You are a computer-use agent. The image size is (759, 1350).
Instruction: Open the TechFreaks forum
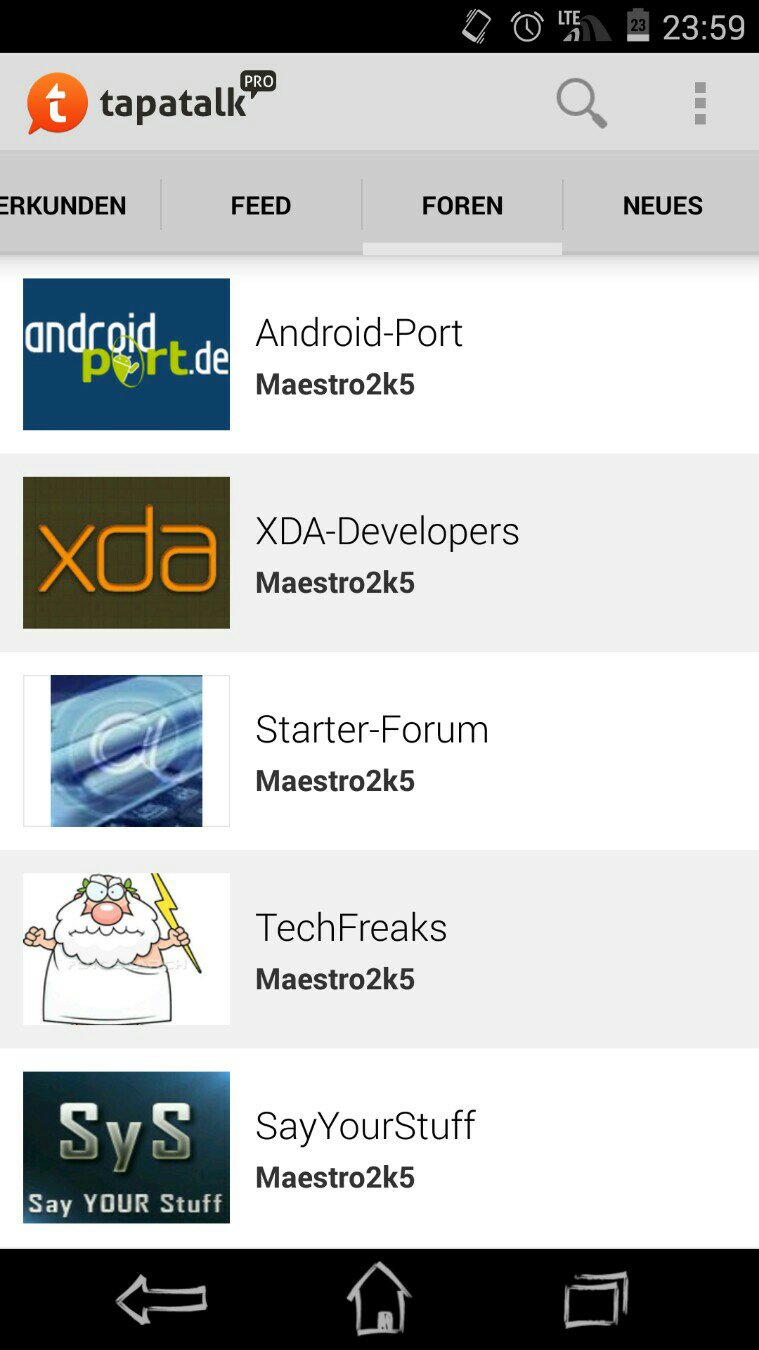point(380,949)
